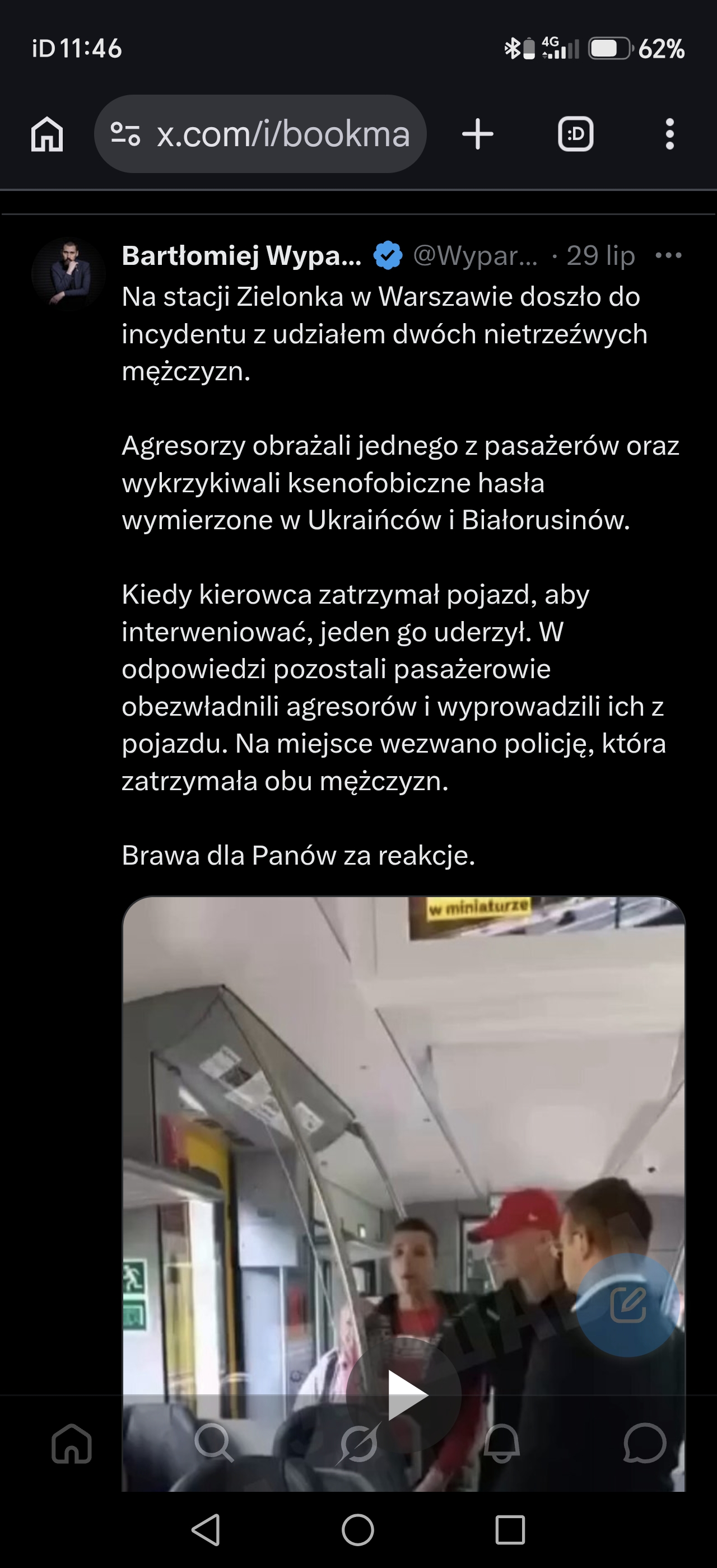Screen dimensions: 717x1568
Task: Tap the browser home icon
Action: click(x=47, y=134)
